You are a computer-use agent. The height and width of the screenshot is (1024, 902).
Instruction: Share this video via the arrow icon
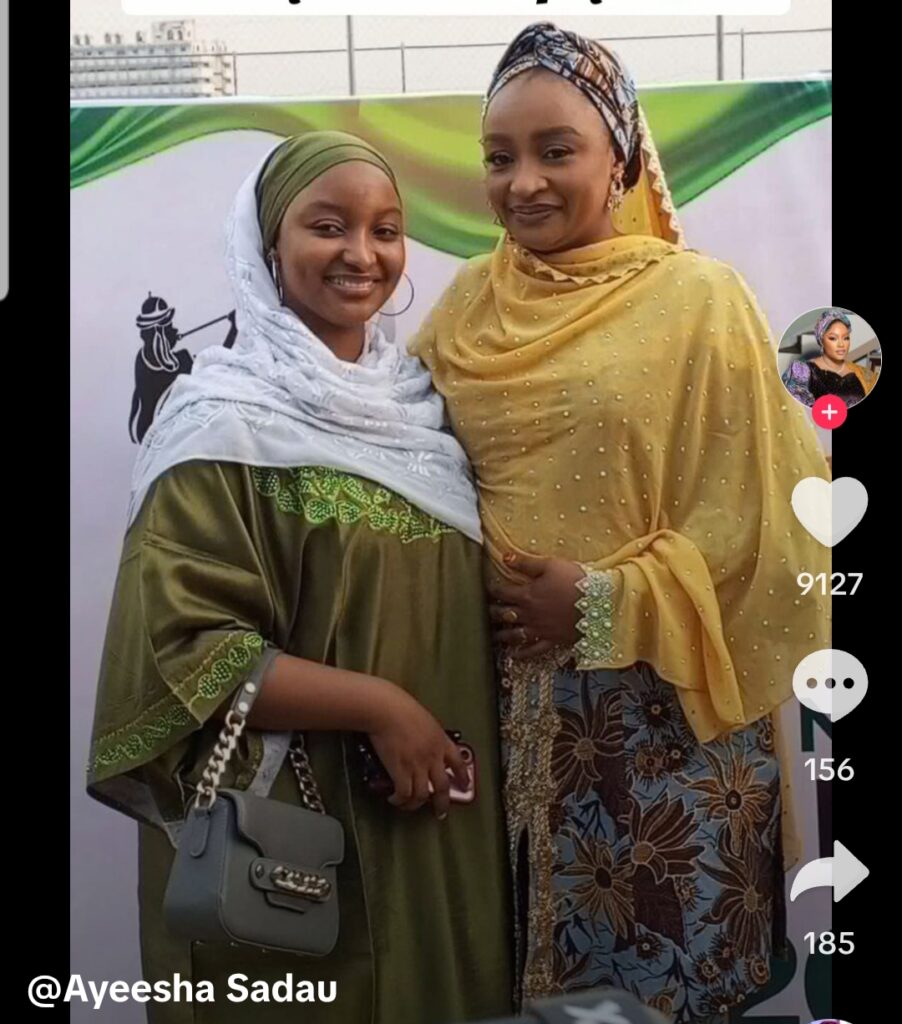(x=829, y=872)
